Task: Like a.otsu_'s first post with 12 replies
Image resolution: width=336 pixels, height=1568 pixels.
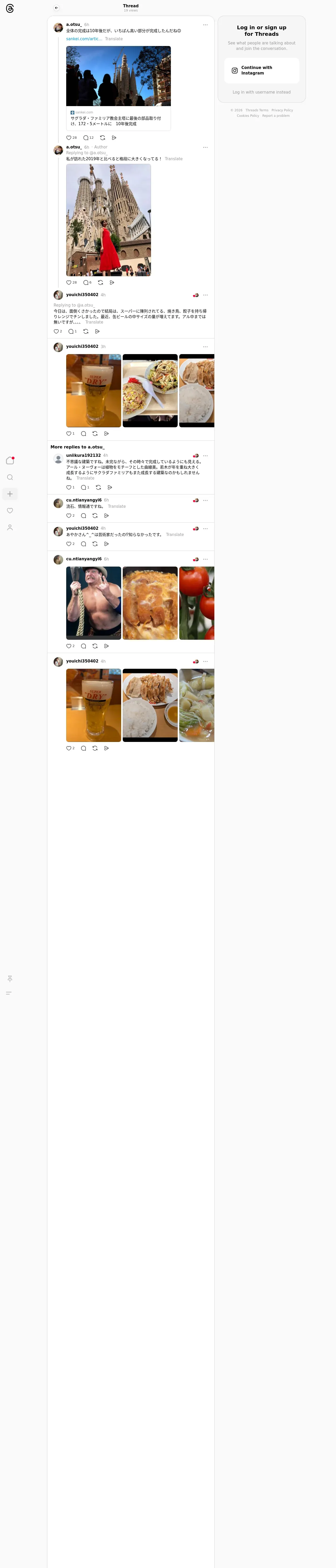Action: coord(69,137)
